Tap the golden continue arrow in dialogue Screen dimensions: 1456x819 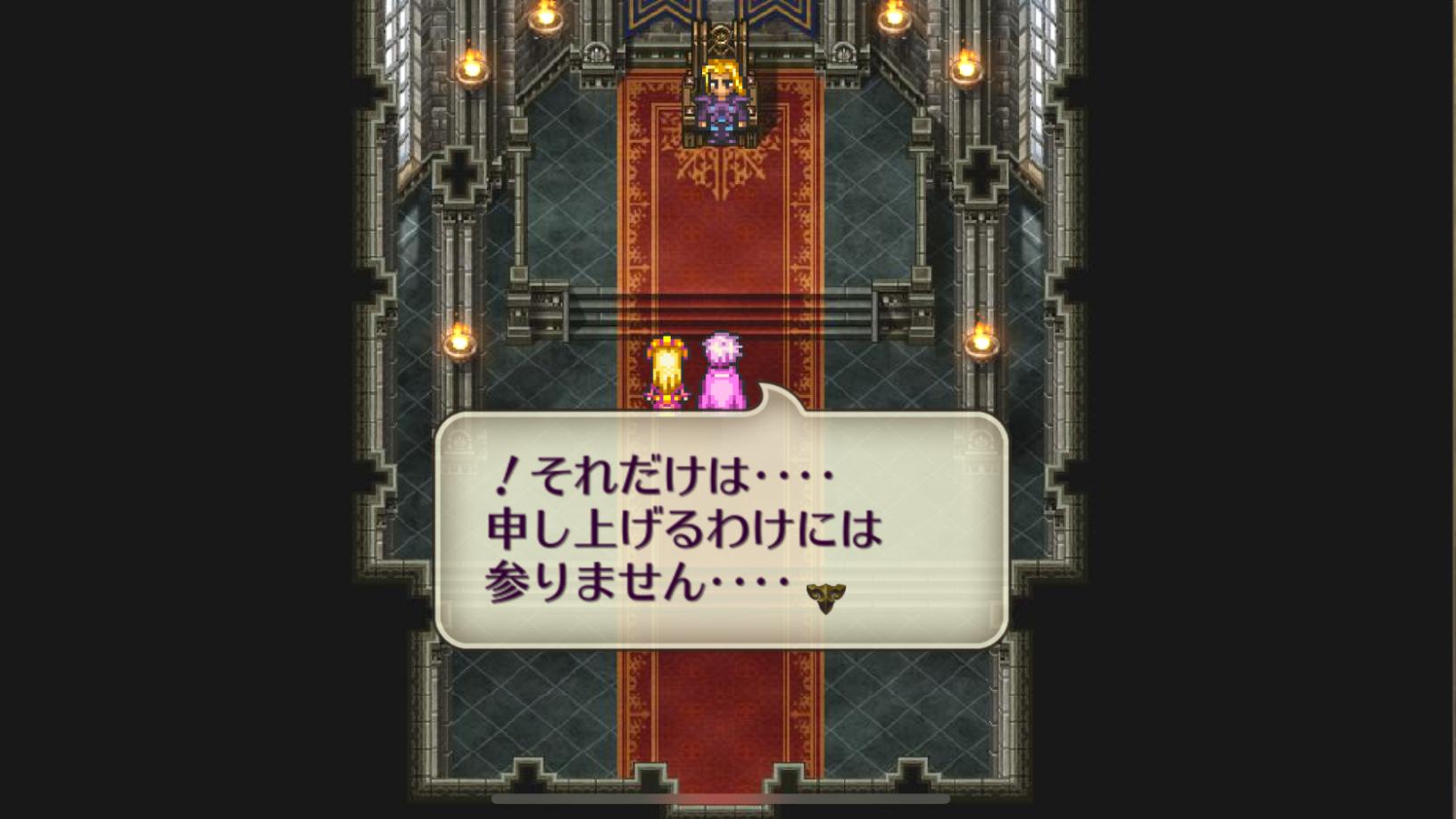point(825,597)
